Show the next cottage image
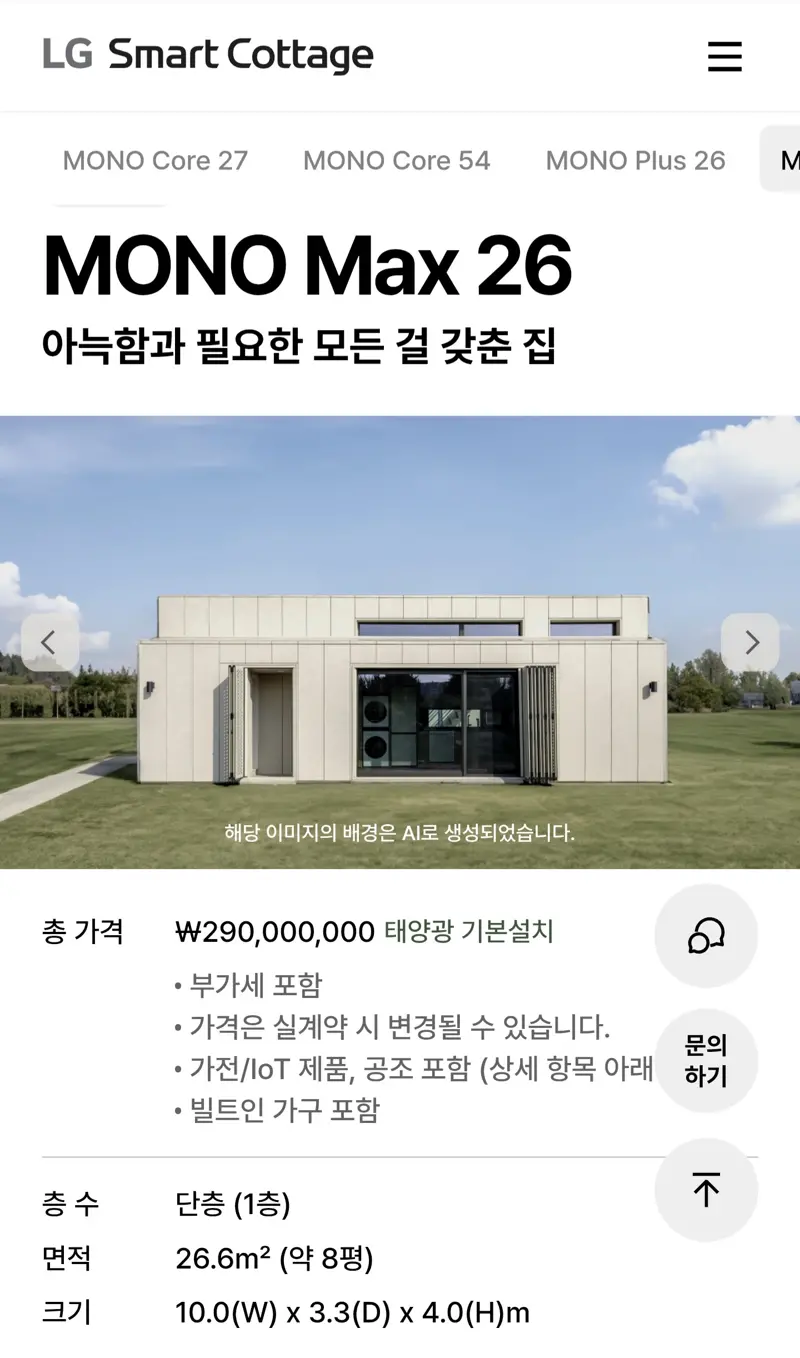The width and height of the screenshot is (800, 1358). 751,642
